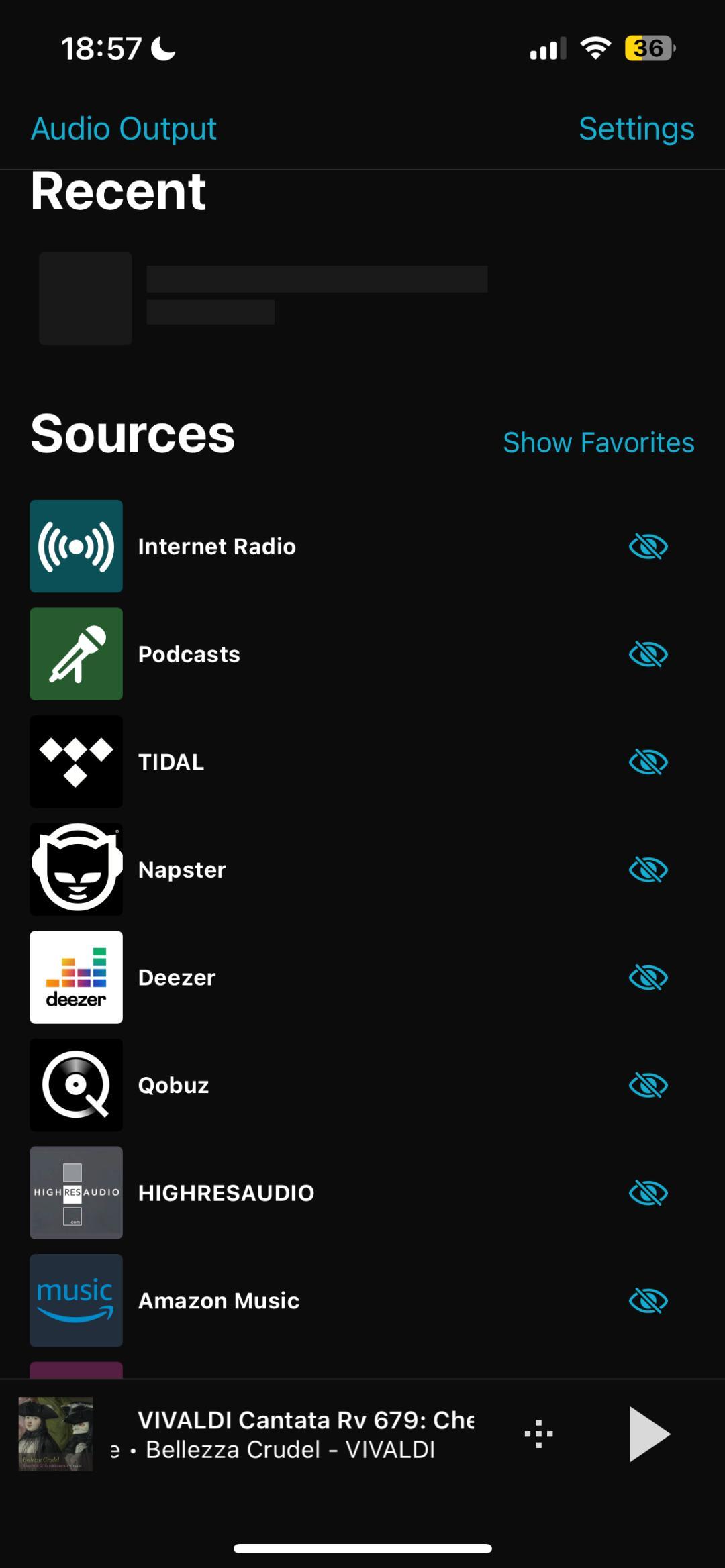Open the play queue dots icon
The width and height of the screenshot is (725, 1568).
(538, 1434)
